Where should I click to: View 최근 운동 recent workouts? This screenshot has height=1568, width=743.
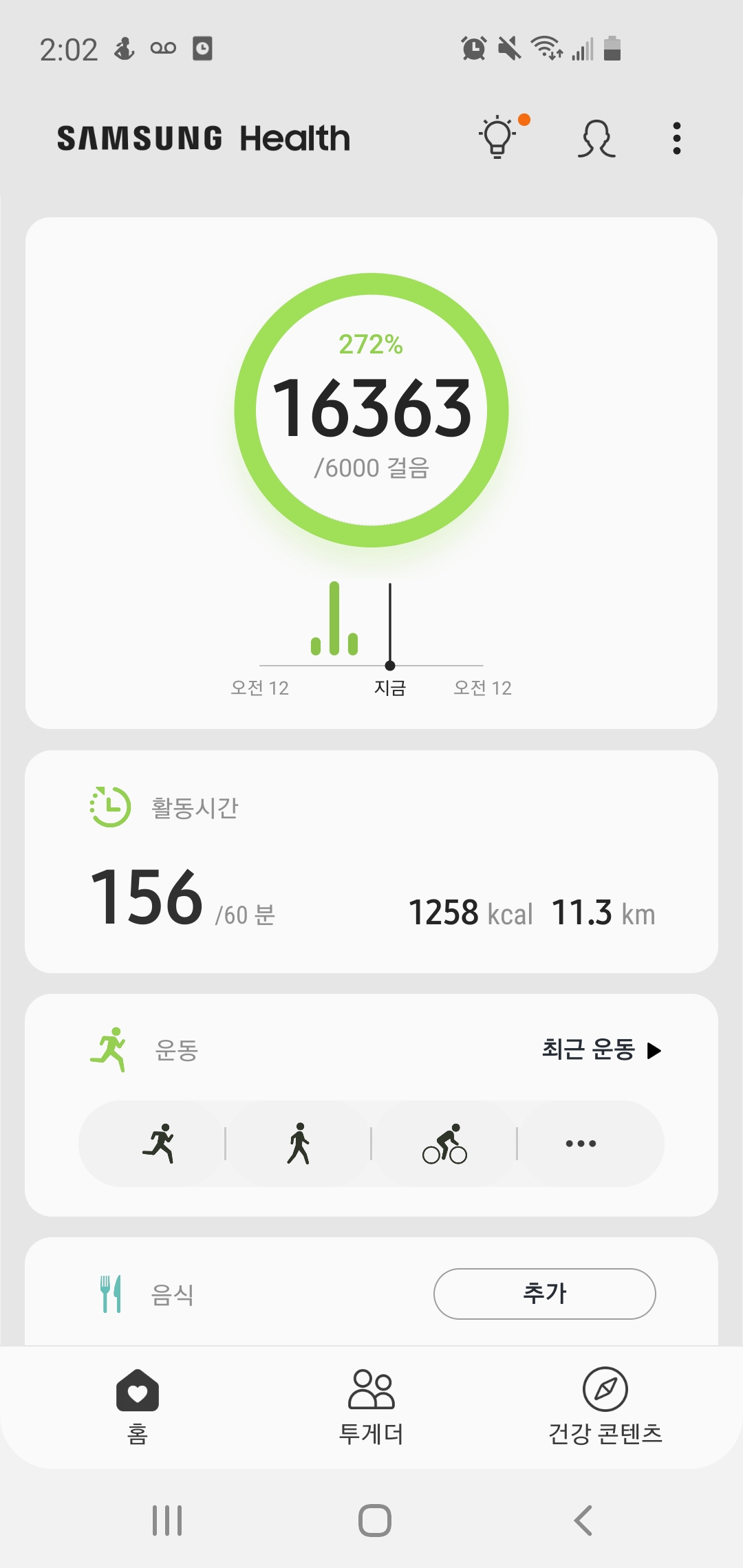[601, 1049]
